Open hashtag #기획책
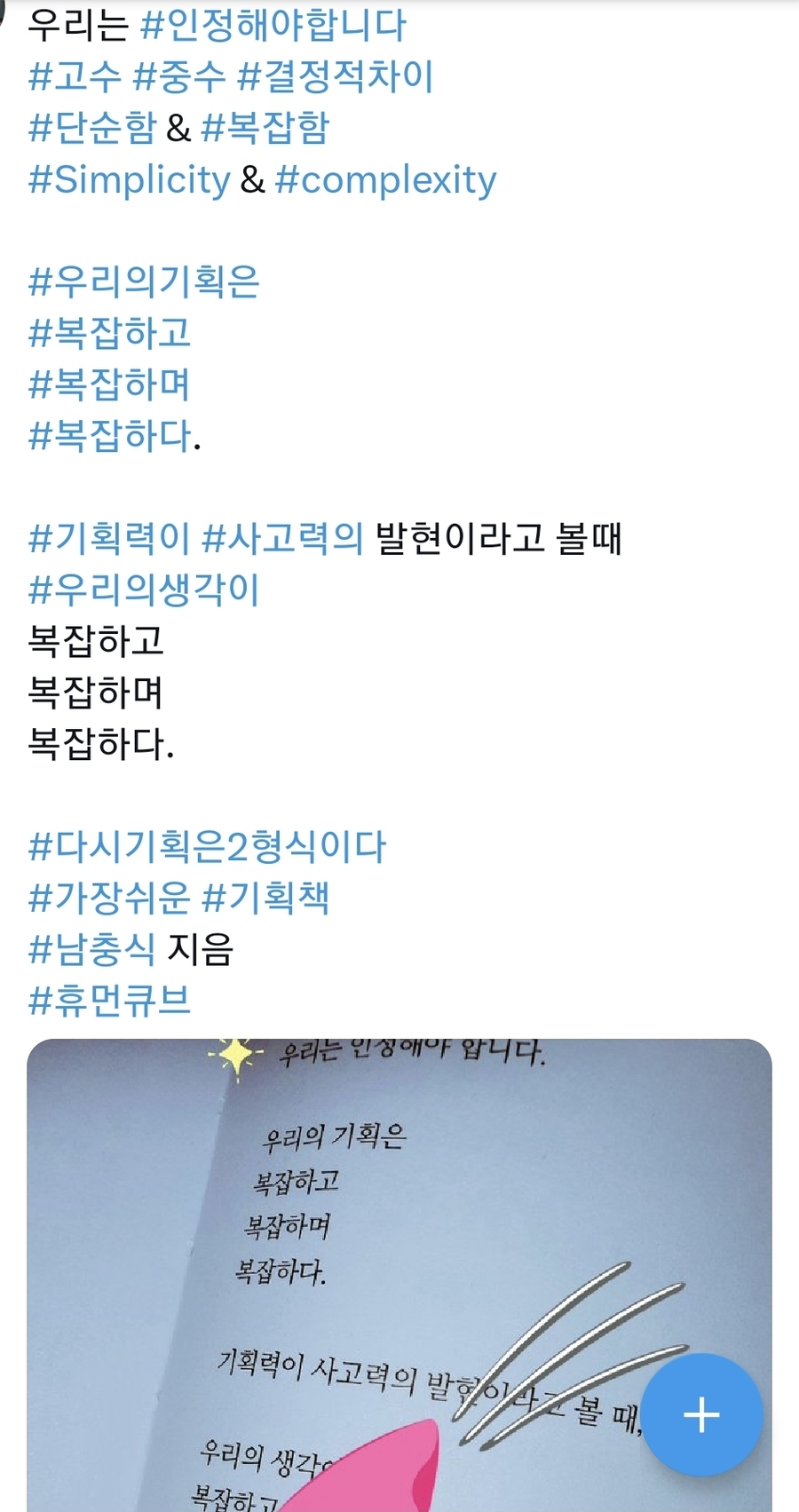Screen dimensions: 799x1512 [266, 898]
